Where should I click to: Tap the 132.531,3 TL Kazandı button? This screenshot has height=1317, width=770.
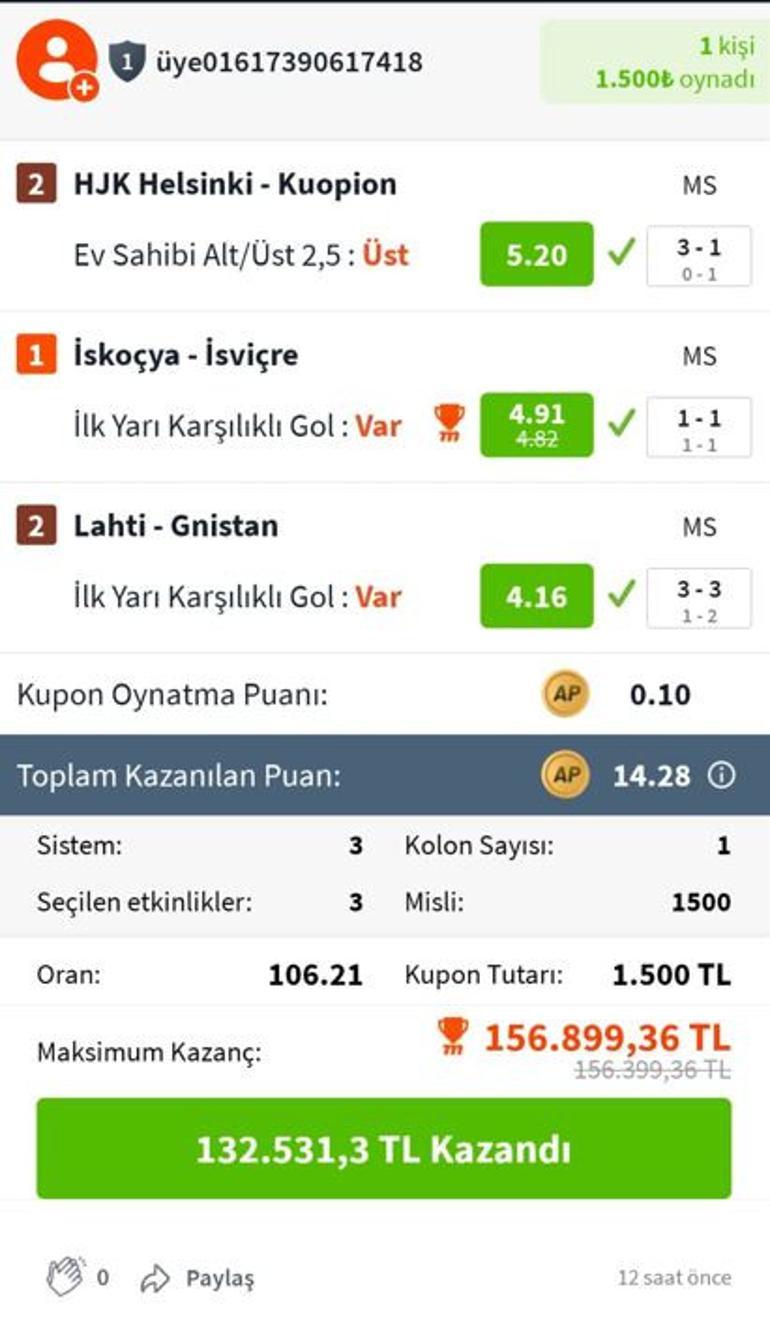tap(384, 1149)
